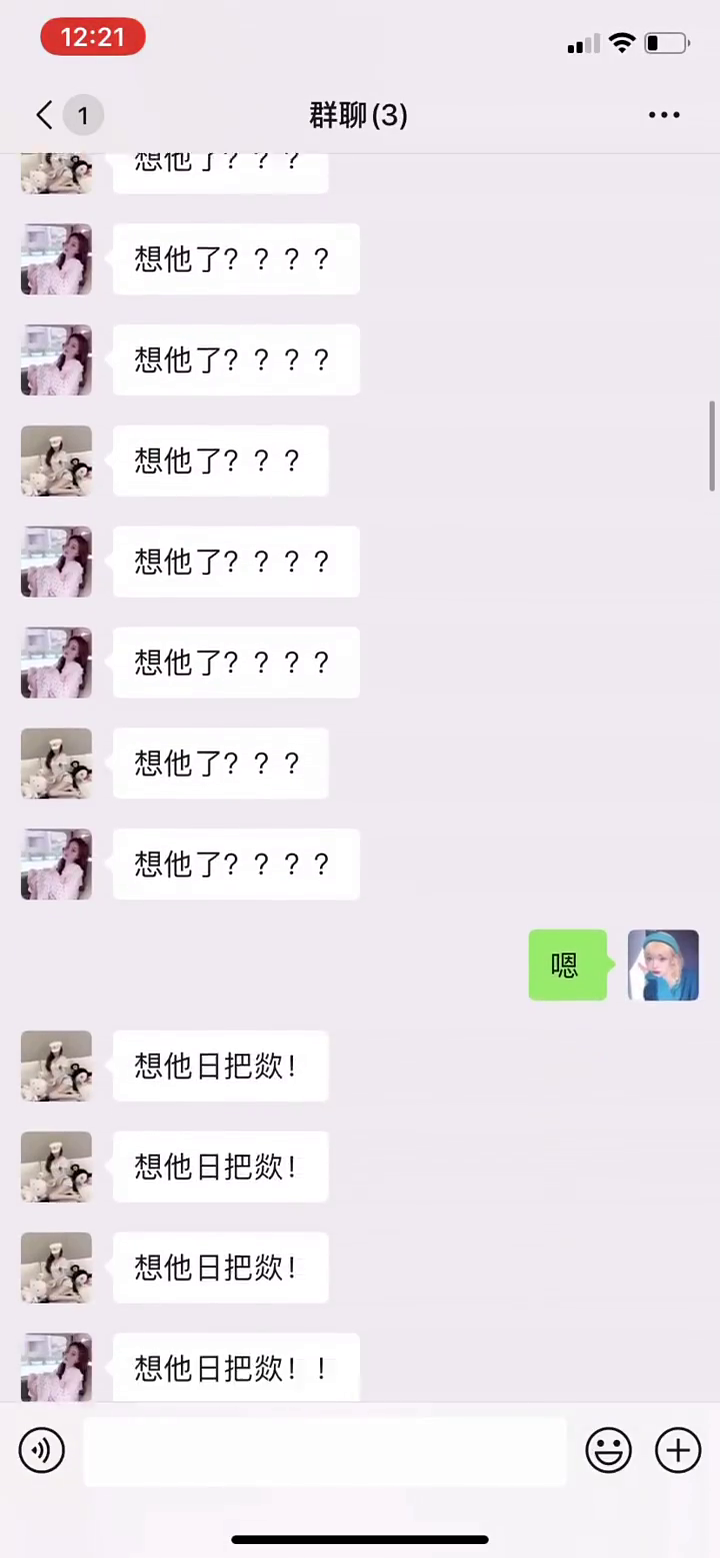Open the emoji picker
Screen dimensions: 720x1558
coord(608,1450)
